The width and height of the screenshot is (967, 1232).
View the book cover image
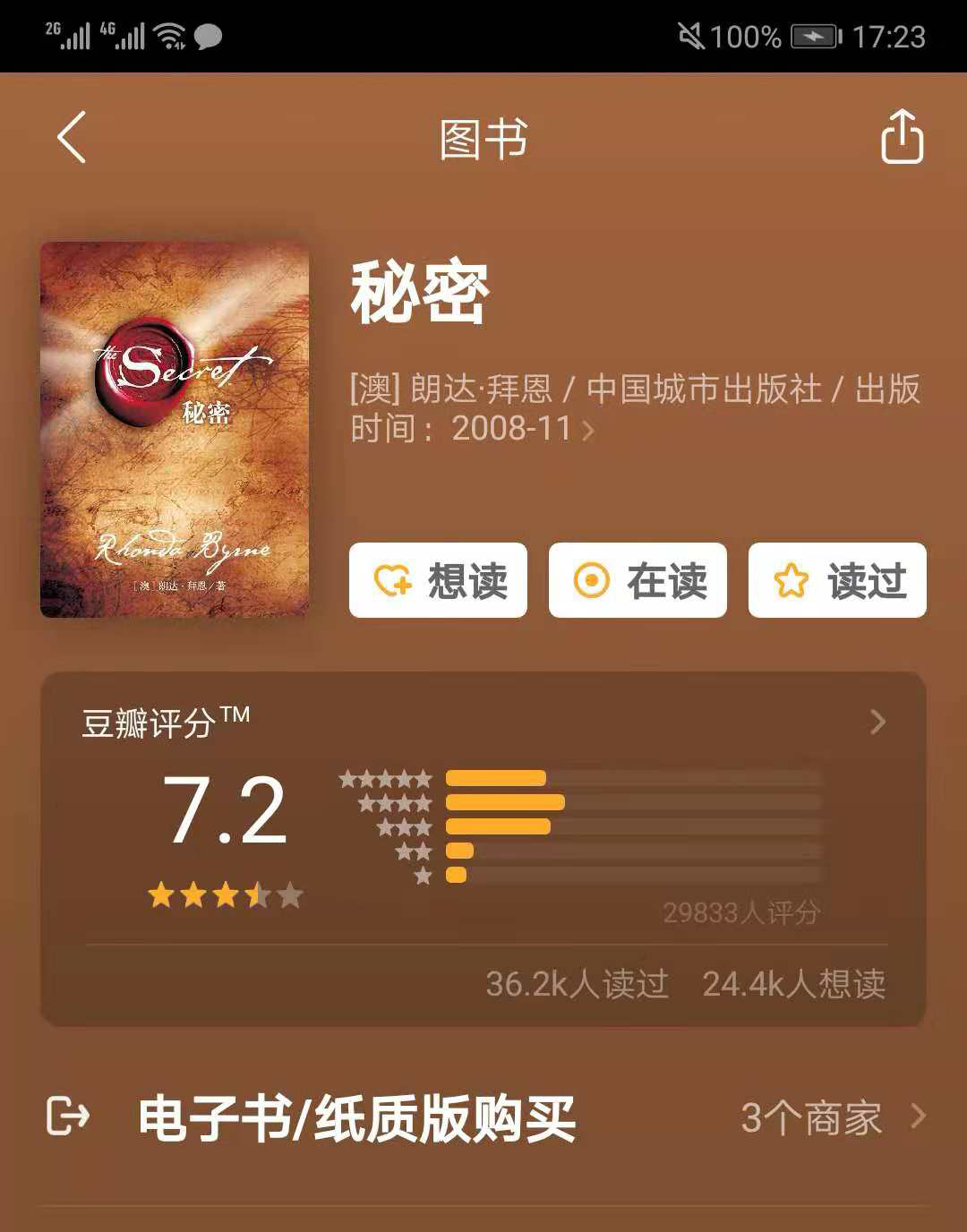tap(175, 430)
